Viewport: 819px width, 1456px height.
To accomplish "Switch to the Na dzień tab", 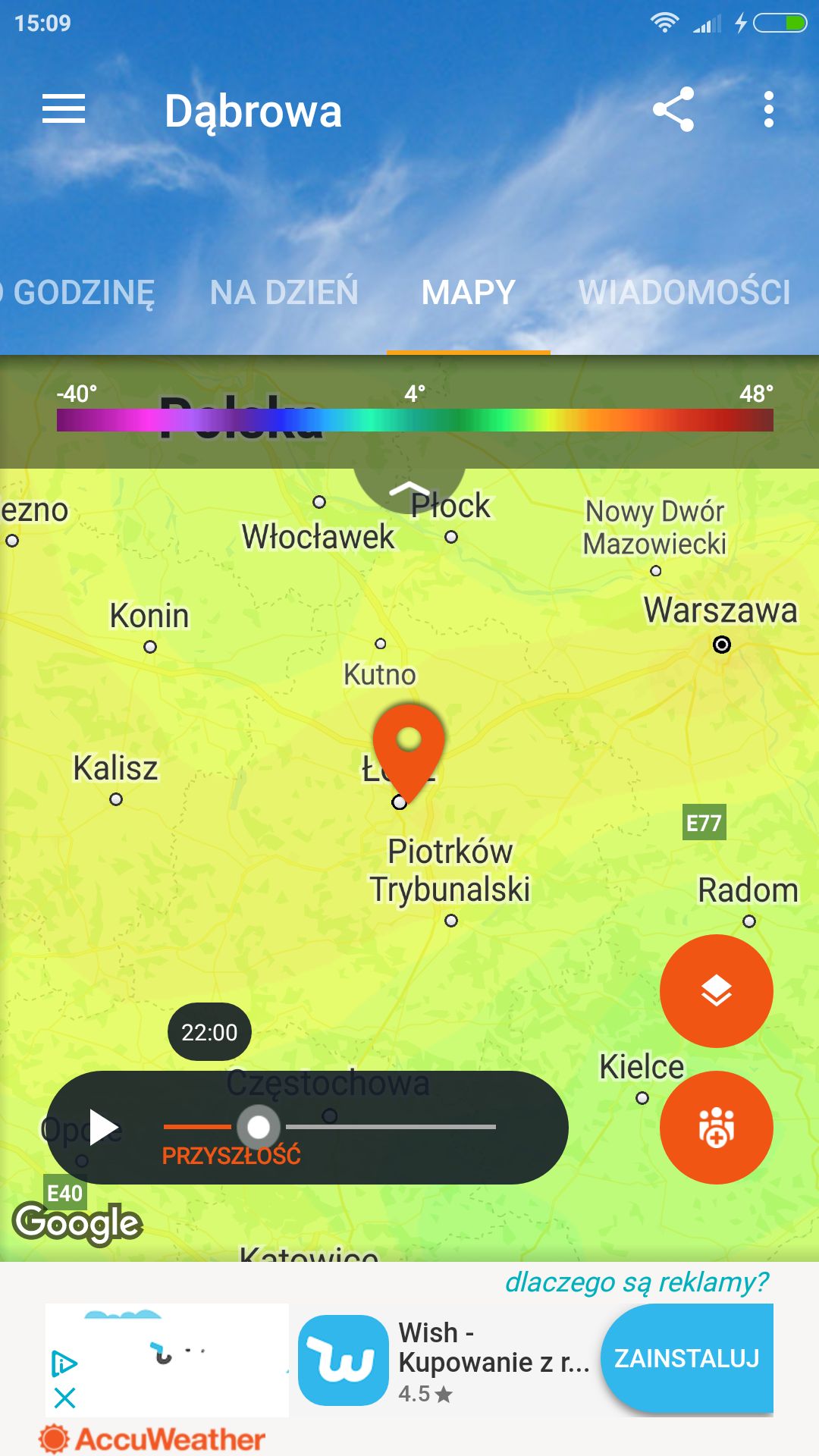I will 284,293.
